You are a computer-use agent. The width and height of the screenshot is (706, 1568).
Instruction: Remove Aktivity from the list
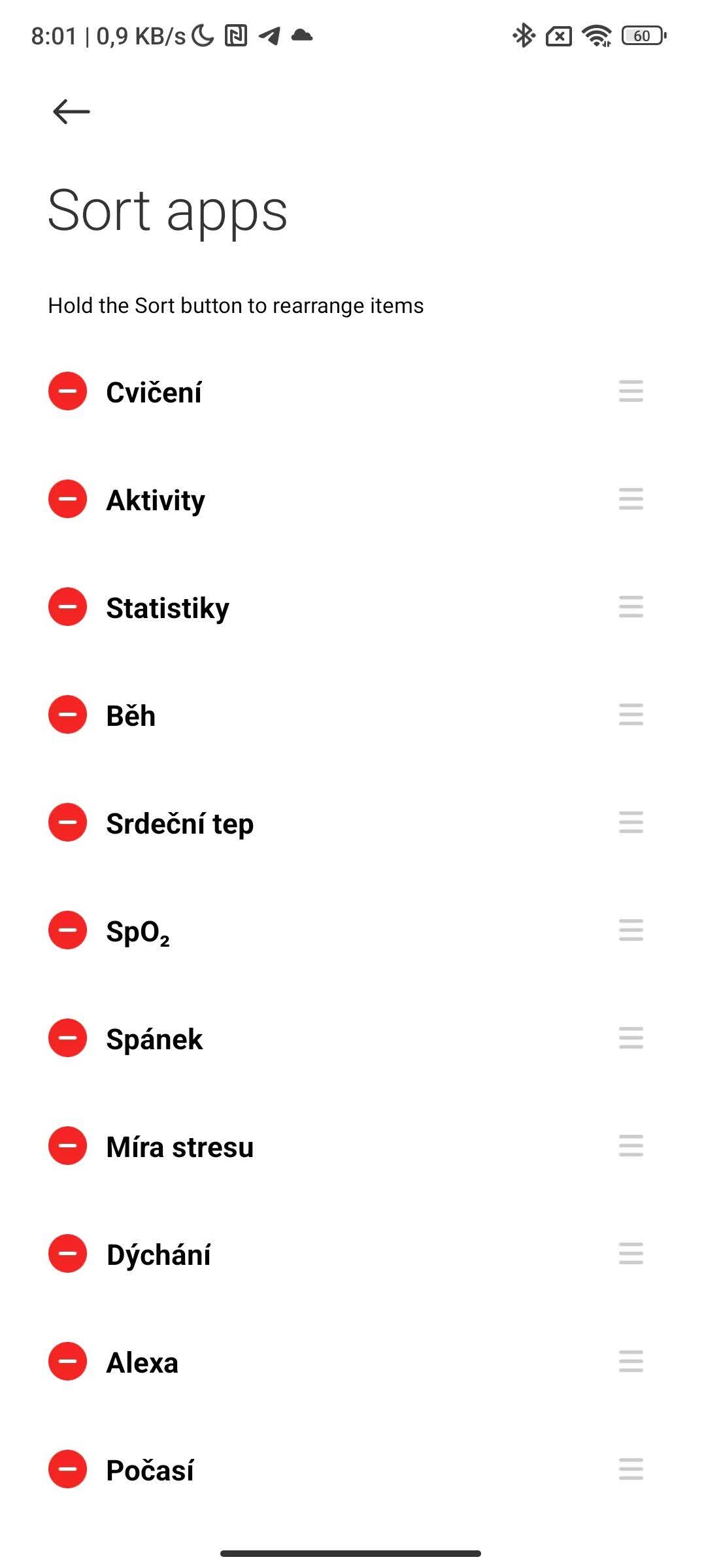click(x=67, y=499)
